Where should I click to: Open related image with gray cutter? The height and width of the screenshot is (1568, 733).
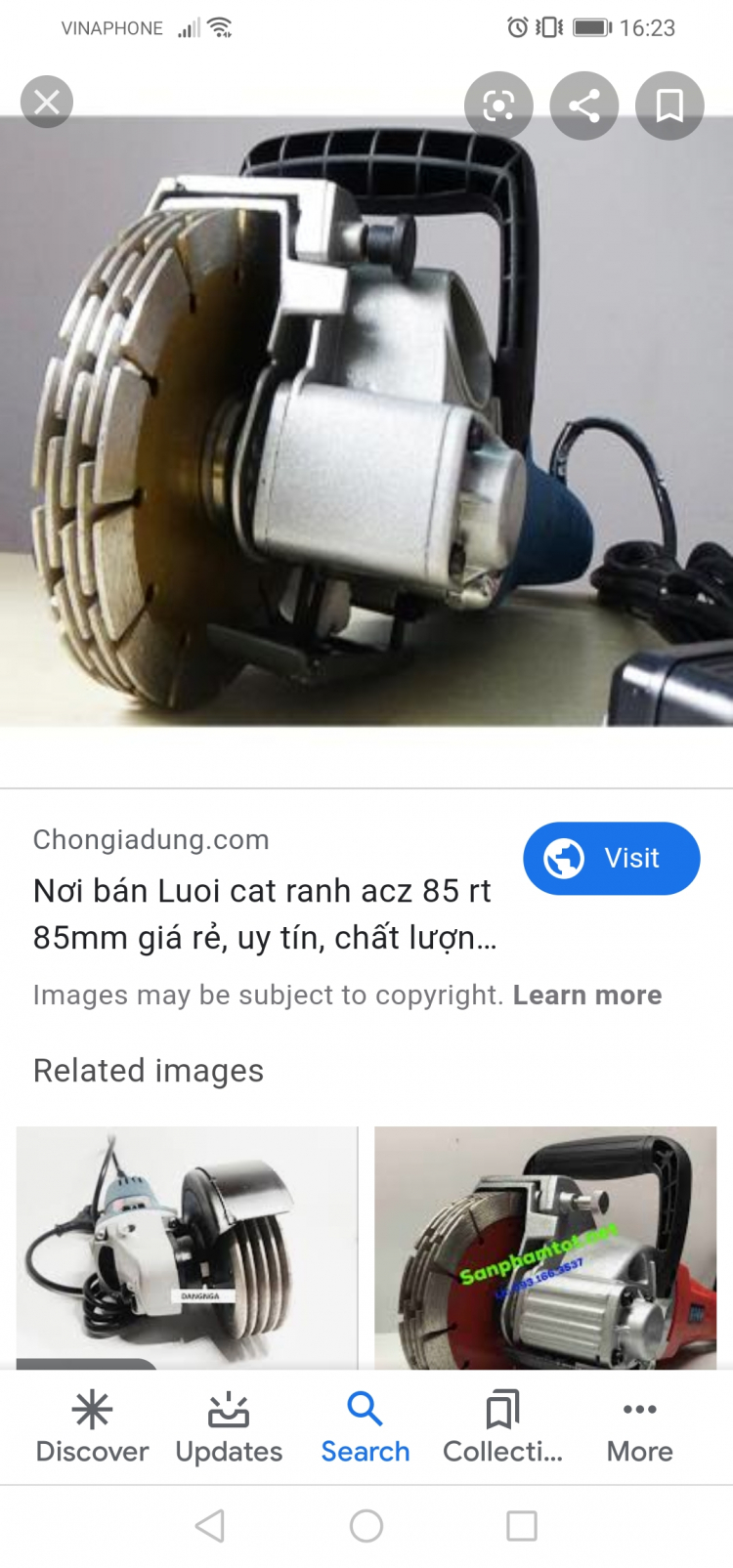[187, 1247]
